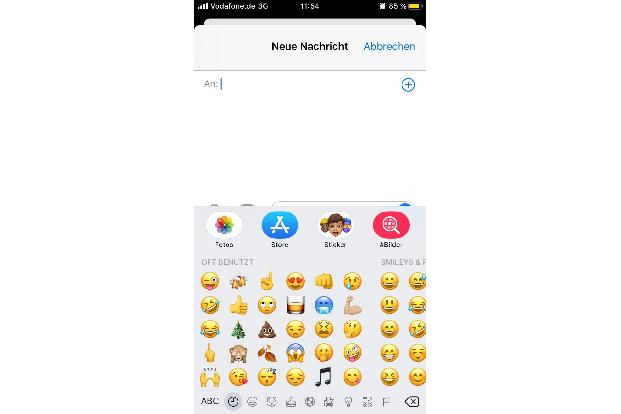Insert the whisky glass emoji
Screen dimensions: 621x414
295,305
